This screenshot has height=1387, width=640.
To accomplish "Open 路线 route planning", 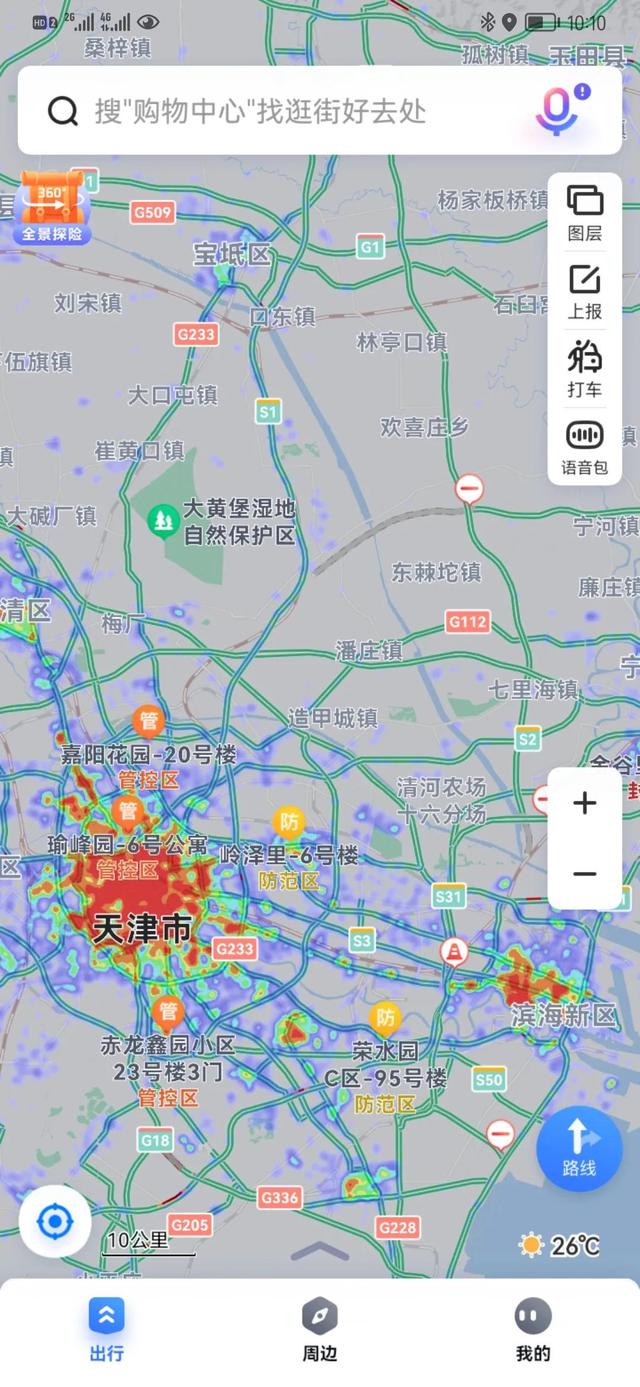I will point(580,1148).
